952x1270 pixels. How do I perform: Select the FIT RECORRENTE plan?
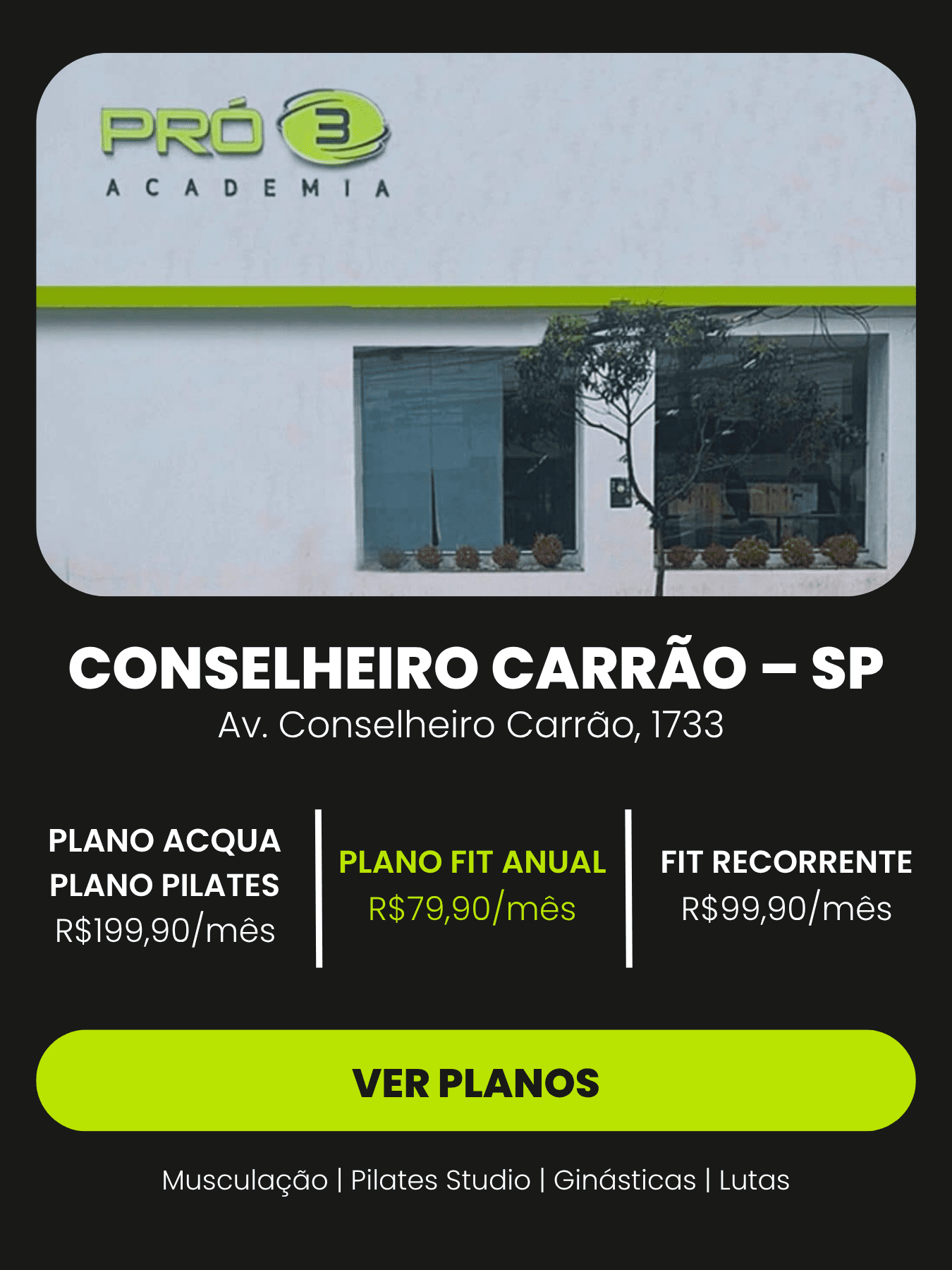click(x=785, y=862)
